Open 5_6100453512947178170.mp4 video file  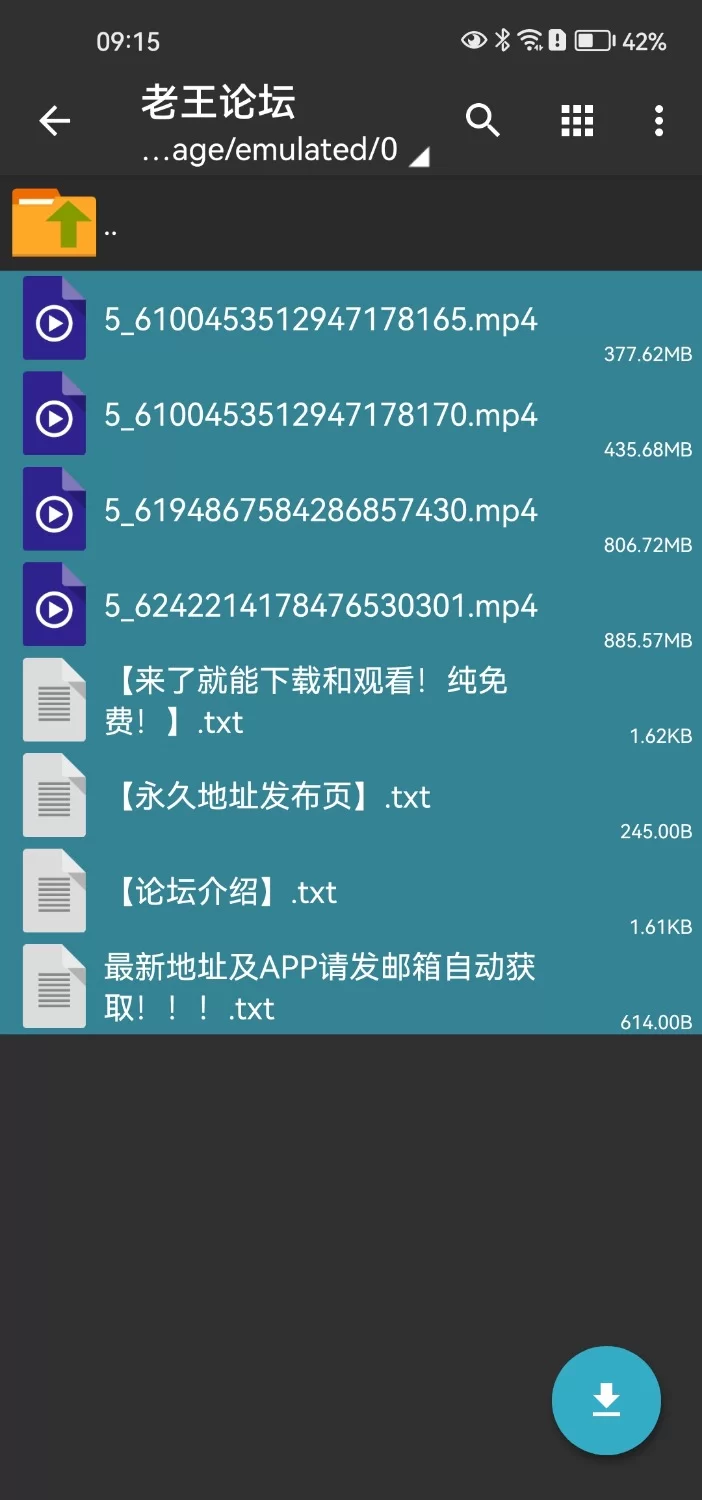pyautogui.click(x=320, y=415)
